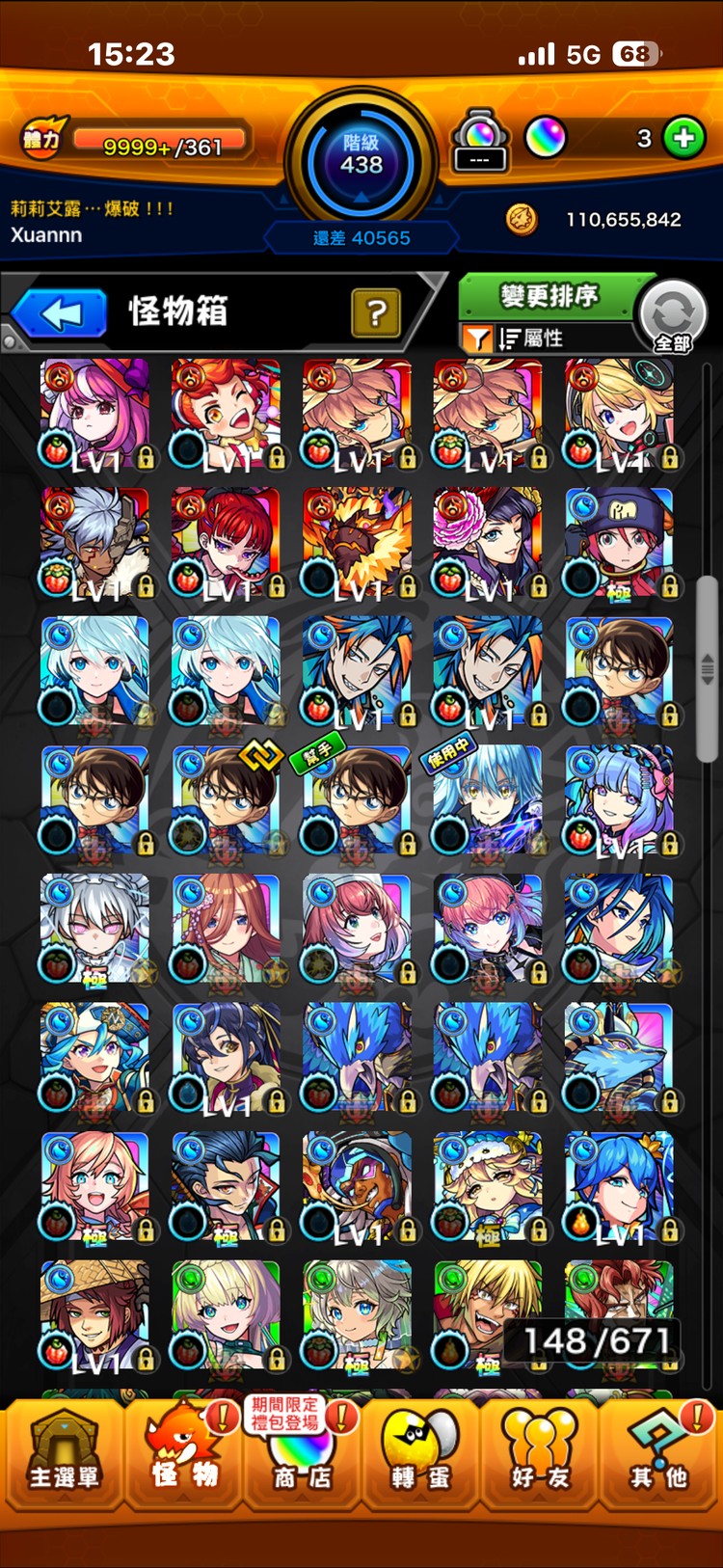Tap the 變更排序 sort button

point(549,296)
